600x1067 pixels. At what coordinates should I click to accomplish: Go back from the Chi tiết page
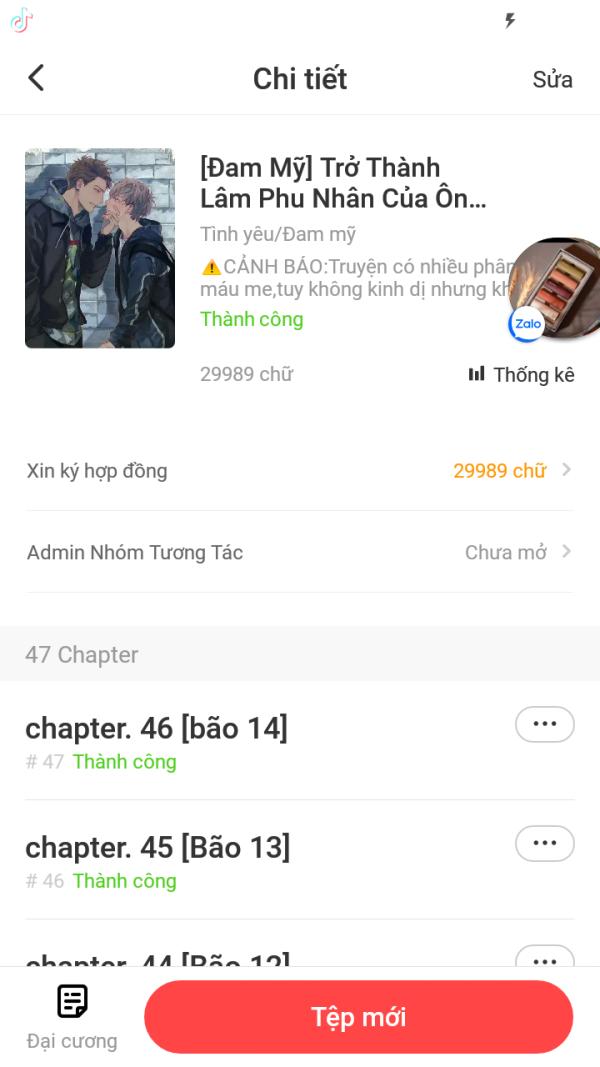pyautogui.click(x=37, y=78)
